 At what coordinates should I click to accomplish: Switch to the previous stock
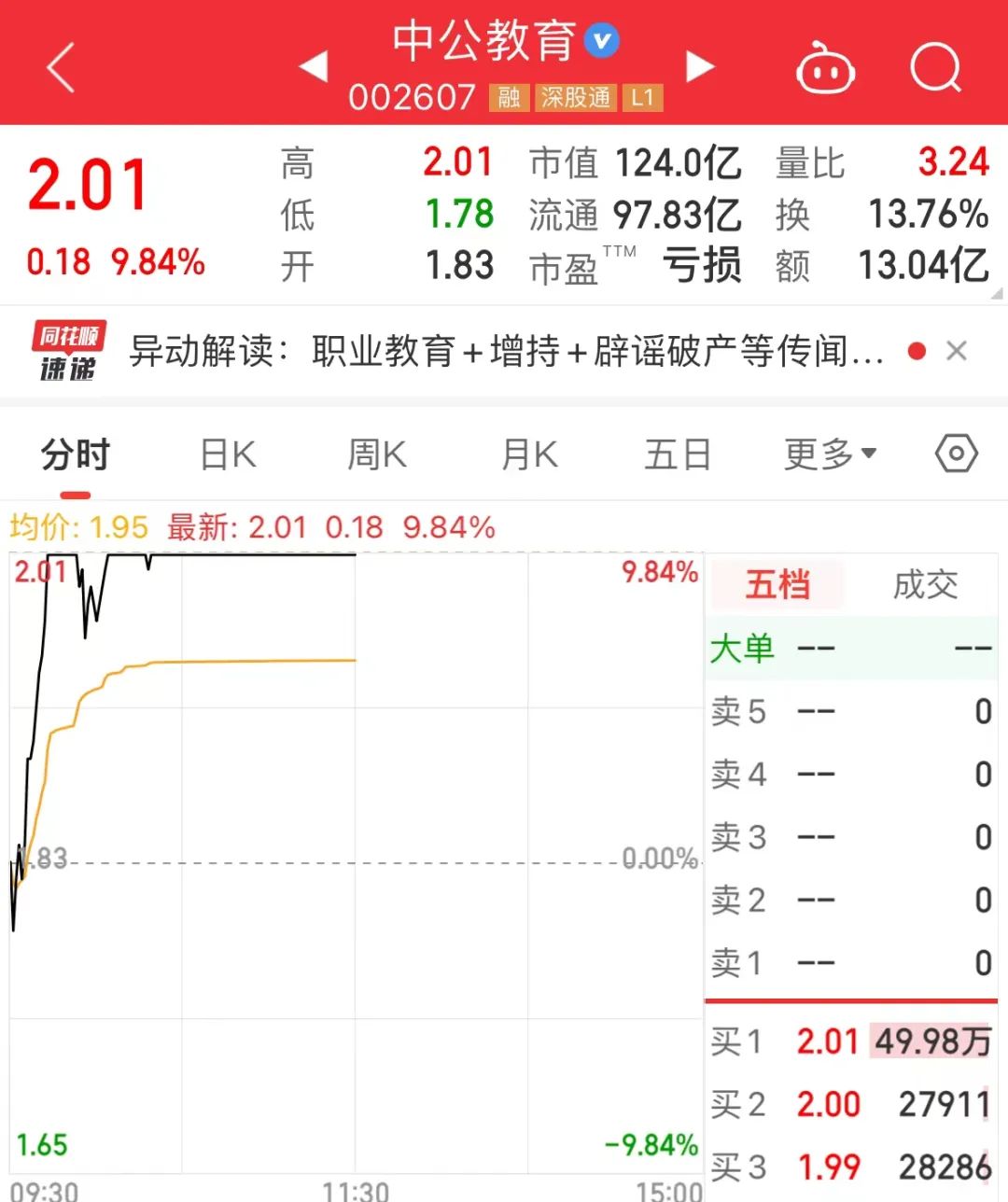pos(314,66)
